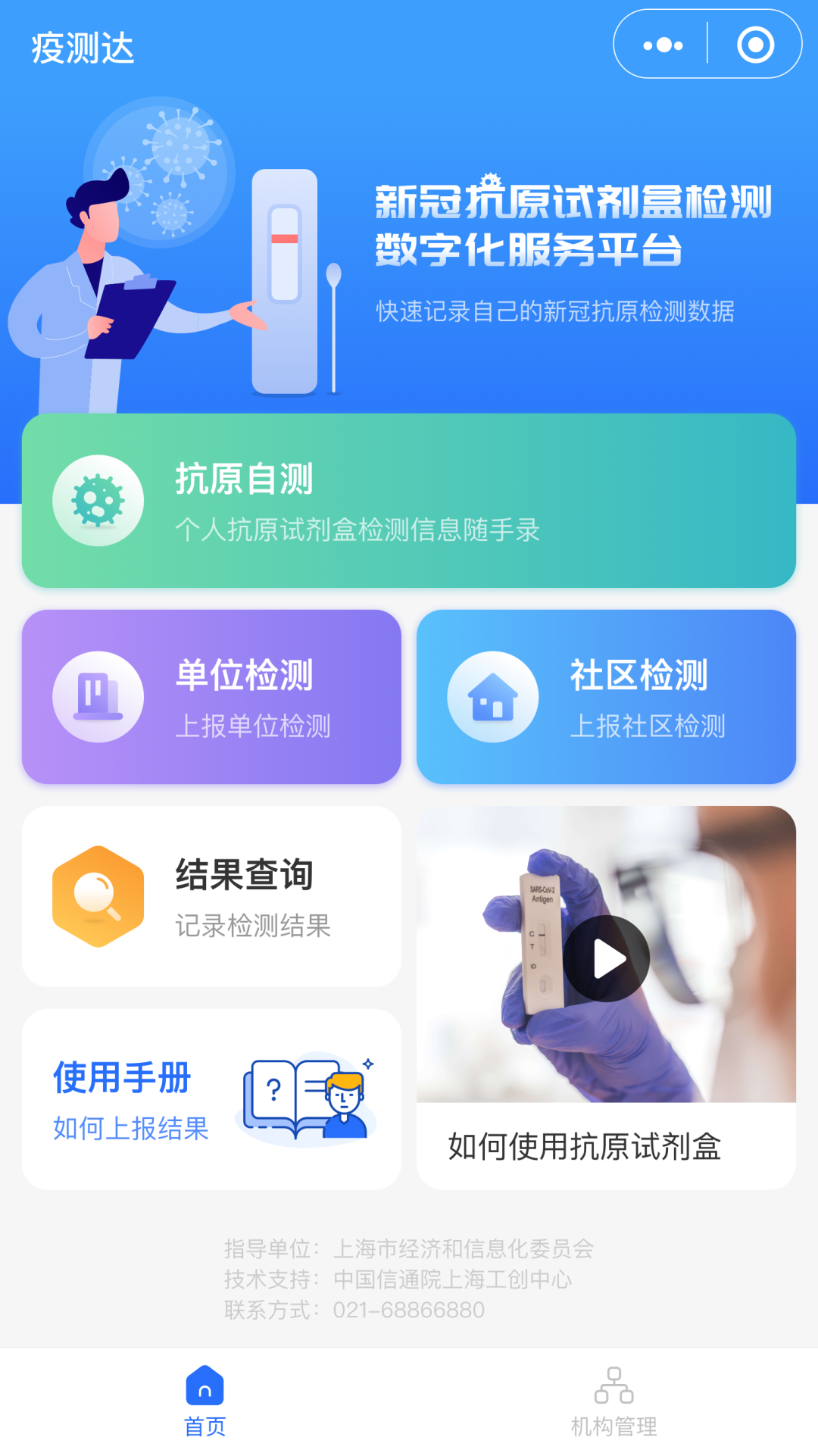Open the 单位检测 reporting card
The height and width of the screenshot is (1456, 818).
(211, 697)
